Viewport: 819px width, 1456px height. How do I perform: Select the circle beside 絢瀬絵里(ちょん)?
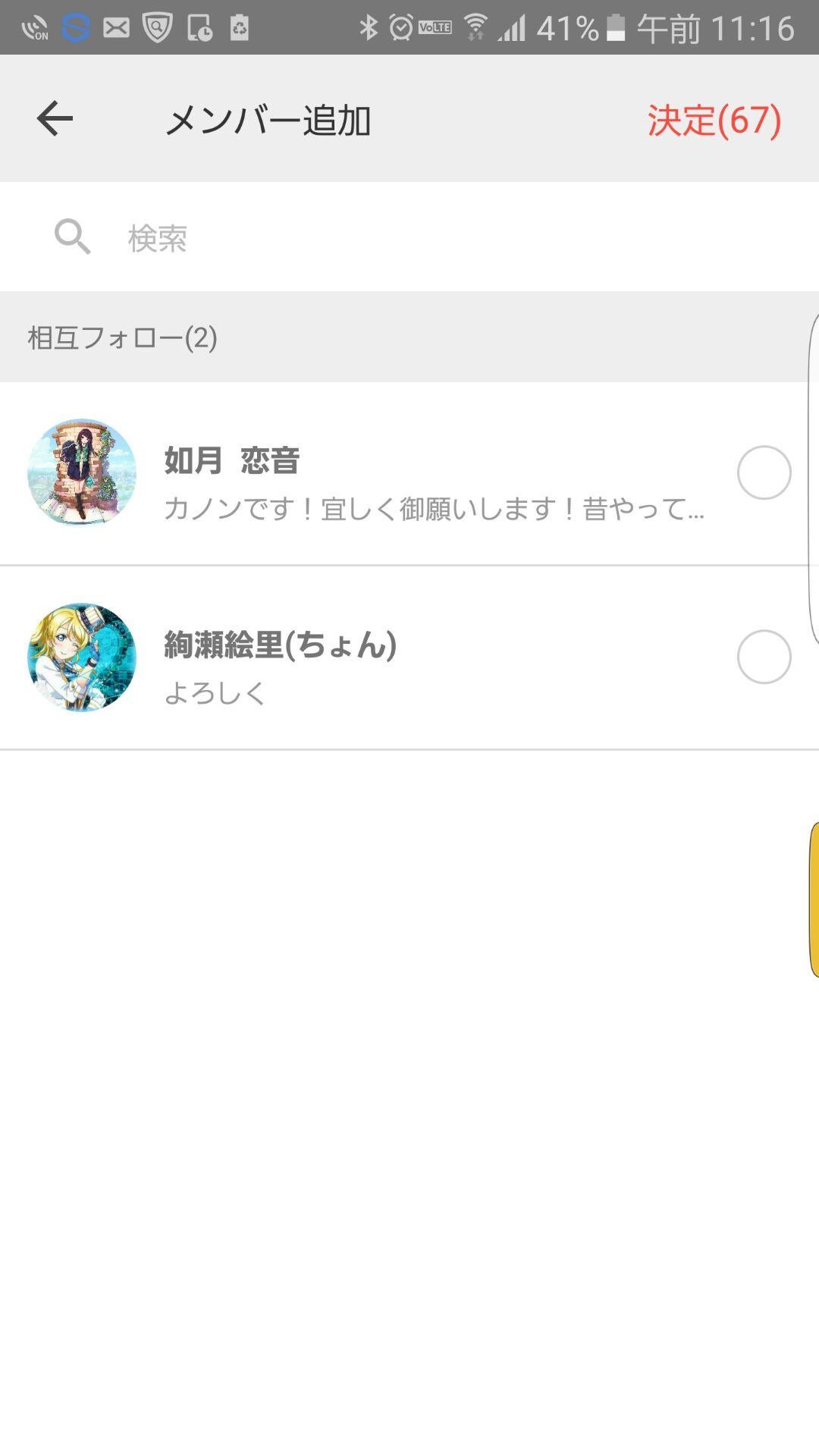tap(764, 657)
